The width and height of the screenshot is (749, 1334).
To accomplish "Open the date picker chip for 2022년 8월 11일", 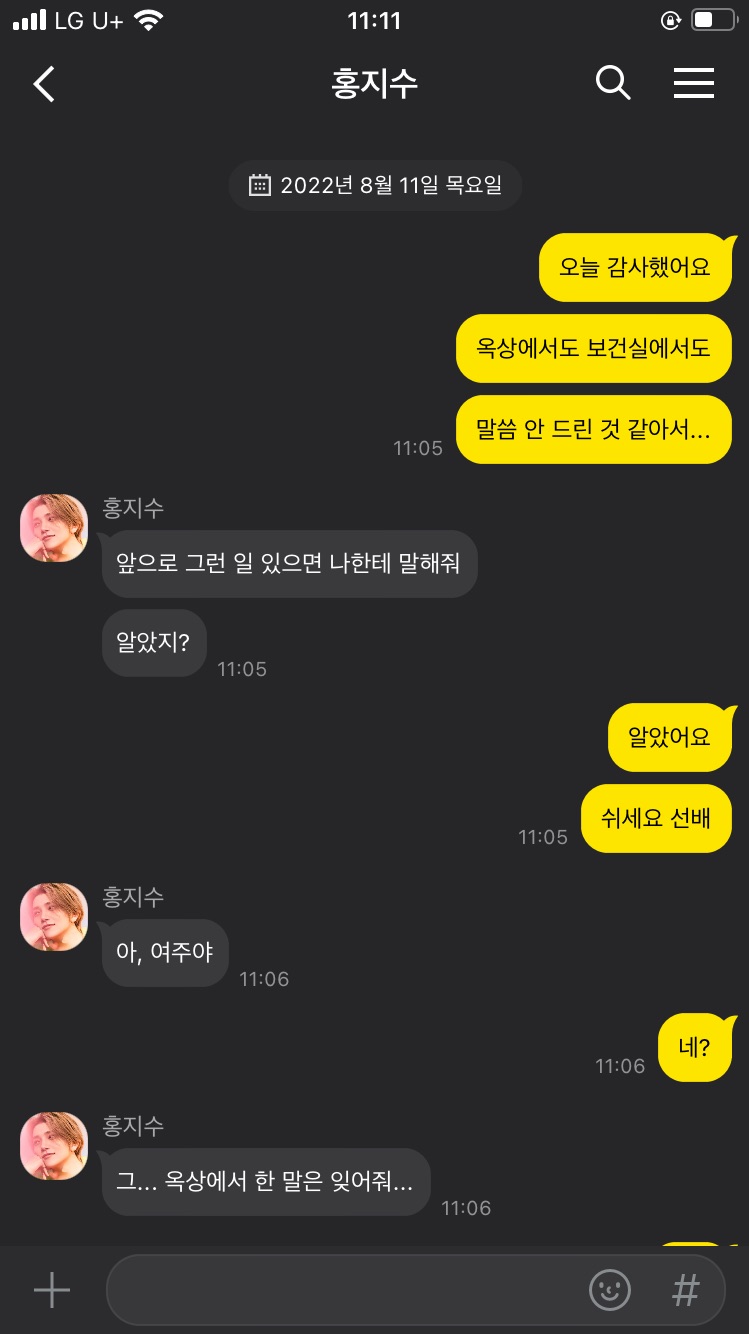I will 375,185.
